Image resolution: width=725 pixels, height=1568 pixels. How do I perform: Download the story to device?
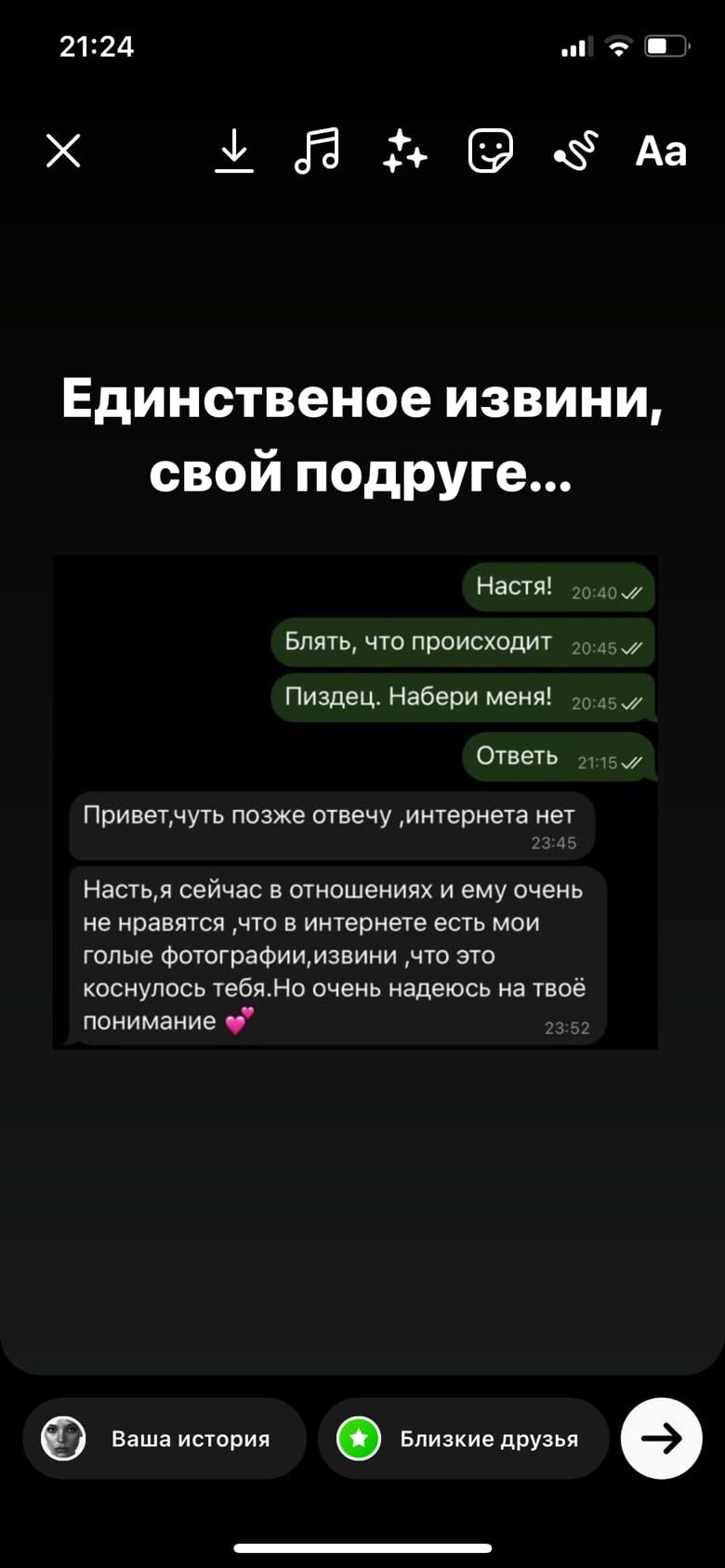pyautogui.click(x=234, y=150)
